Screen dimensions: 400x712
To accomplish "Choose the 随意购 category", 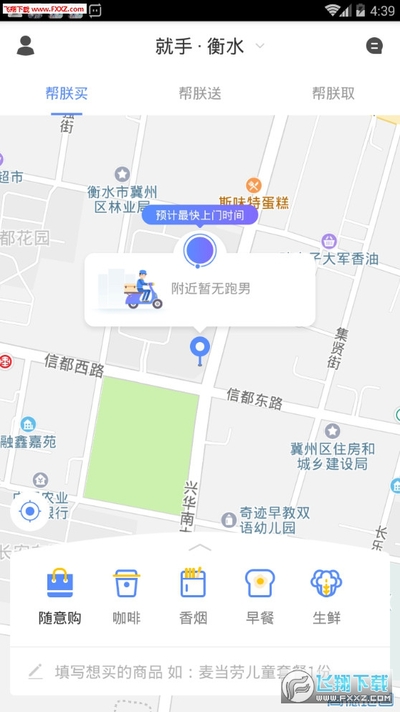I will tap(60, 597).
